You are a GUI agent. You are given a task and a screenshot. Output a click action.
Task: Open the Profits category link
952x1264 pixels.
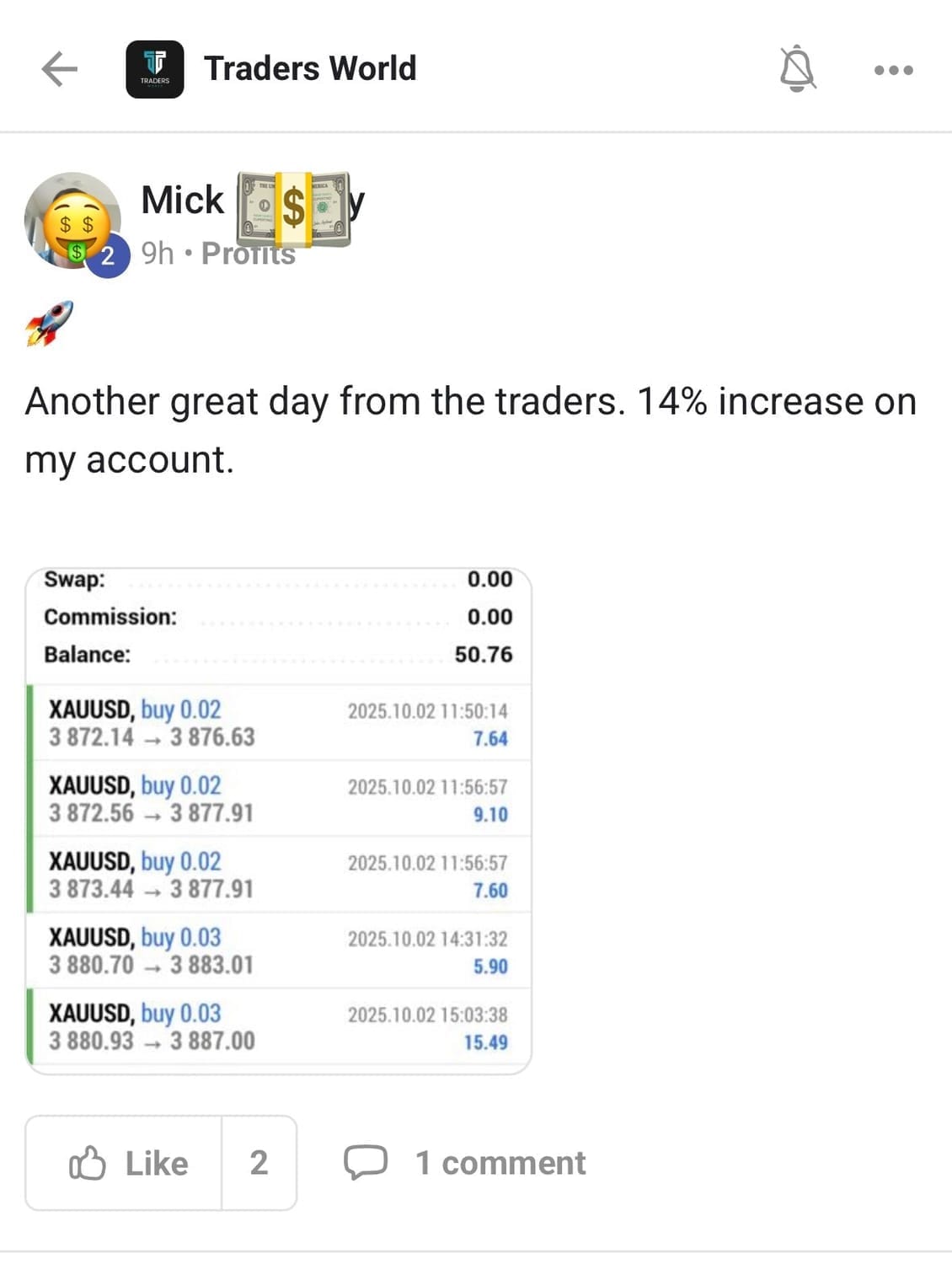248,254
